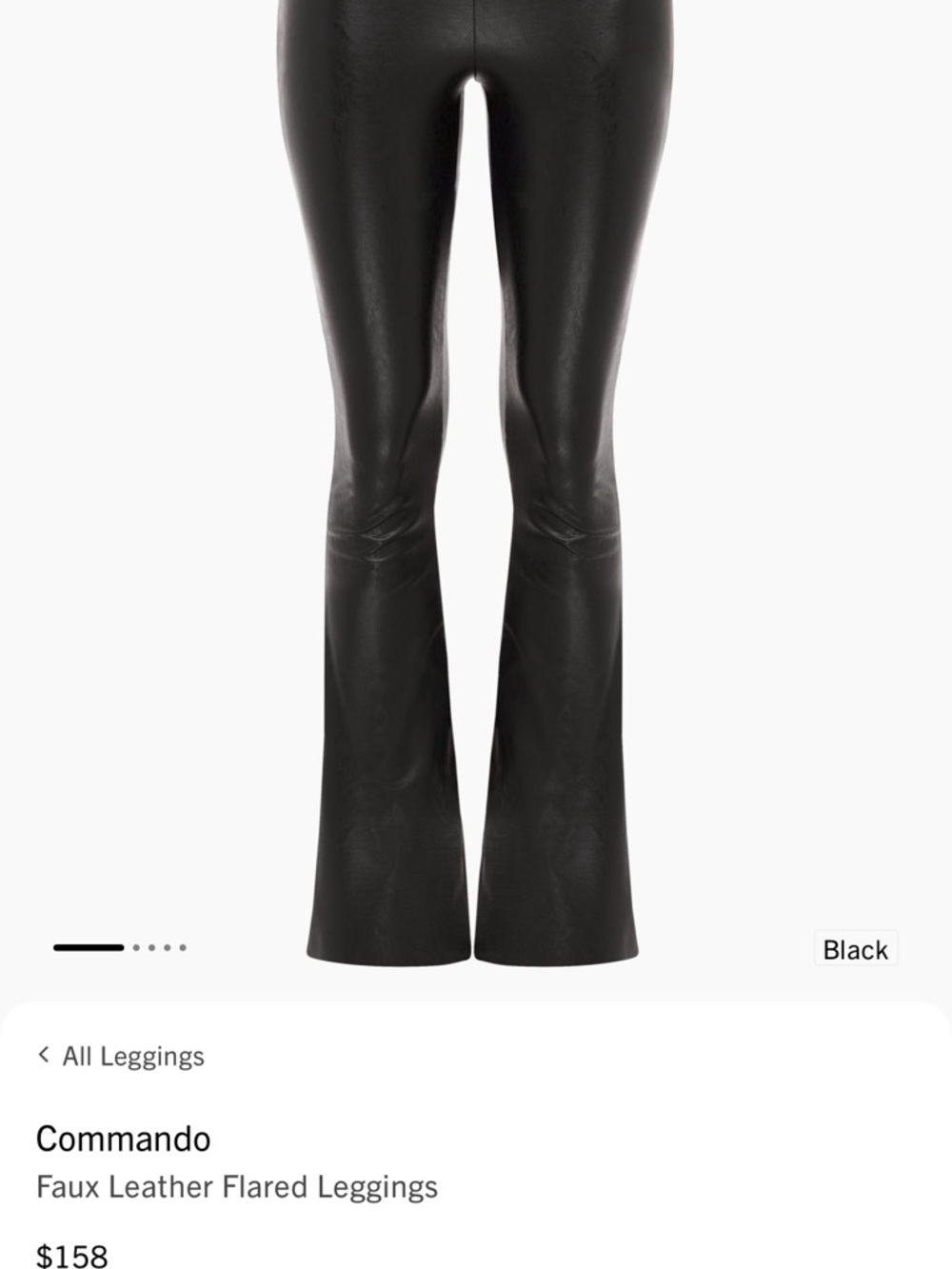Click the last dot in the image indicator
Screen dimensions: 952x1269
pos(185,947)
